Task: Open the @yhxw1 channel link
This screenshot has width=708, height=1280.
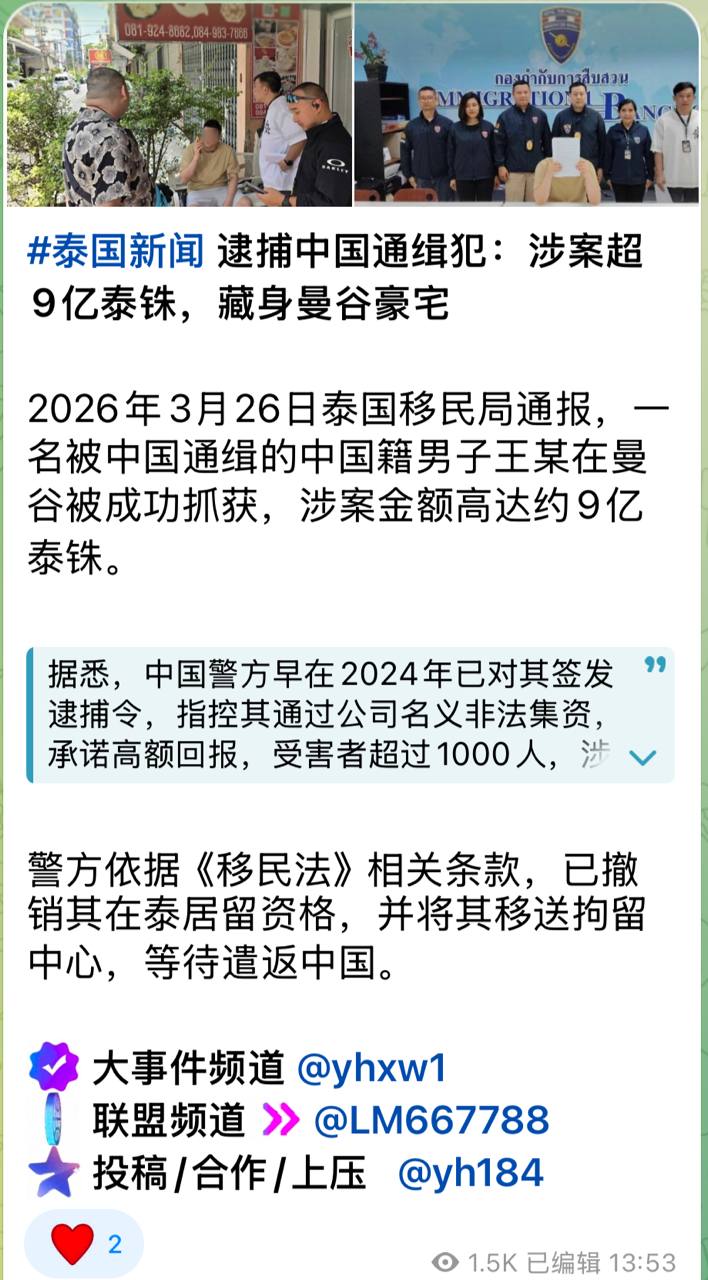Action: tap(371, 1068)
